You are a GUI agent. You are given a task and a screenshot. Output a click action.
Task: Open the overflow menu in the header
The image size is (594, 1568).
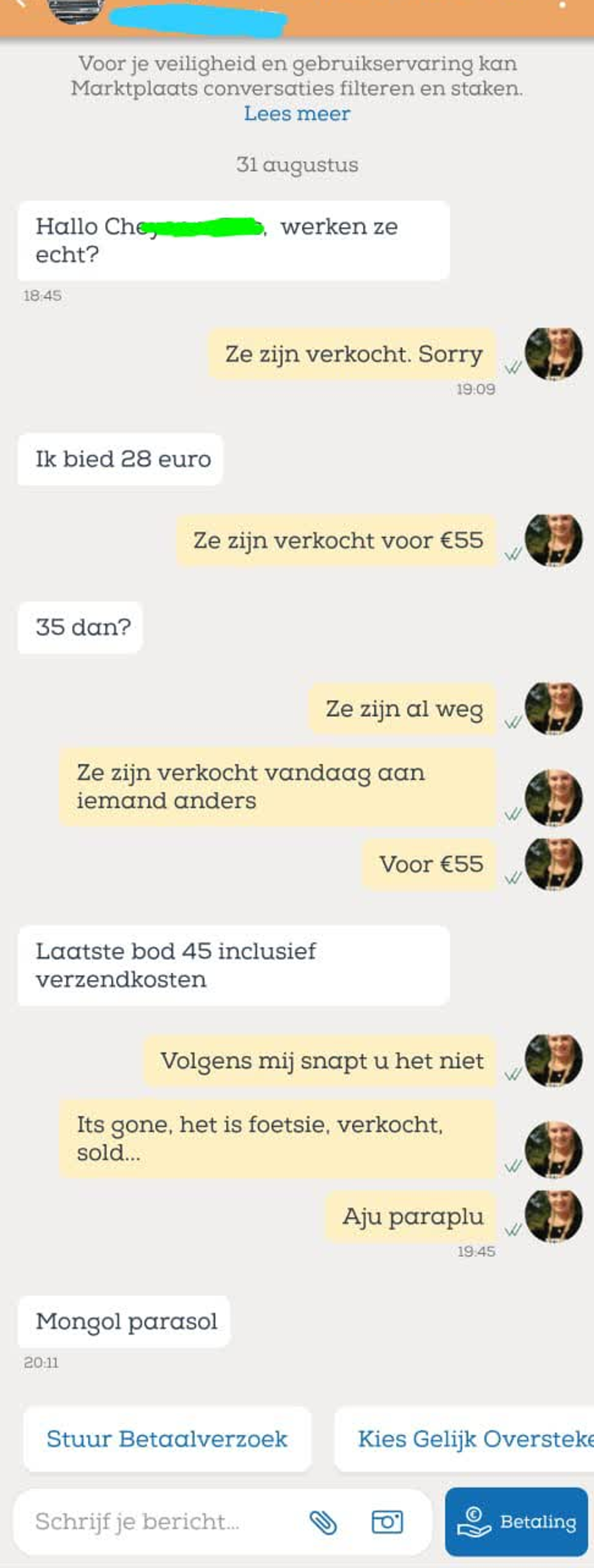(562, 5)
